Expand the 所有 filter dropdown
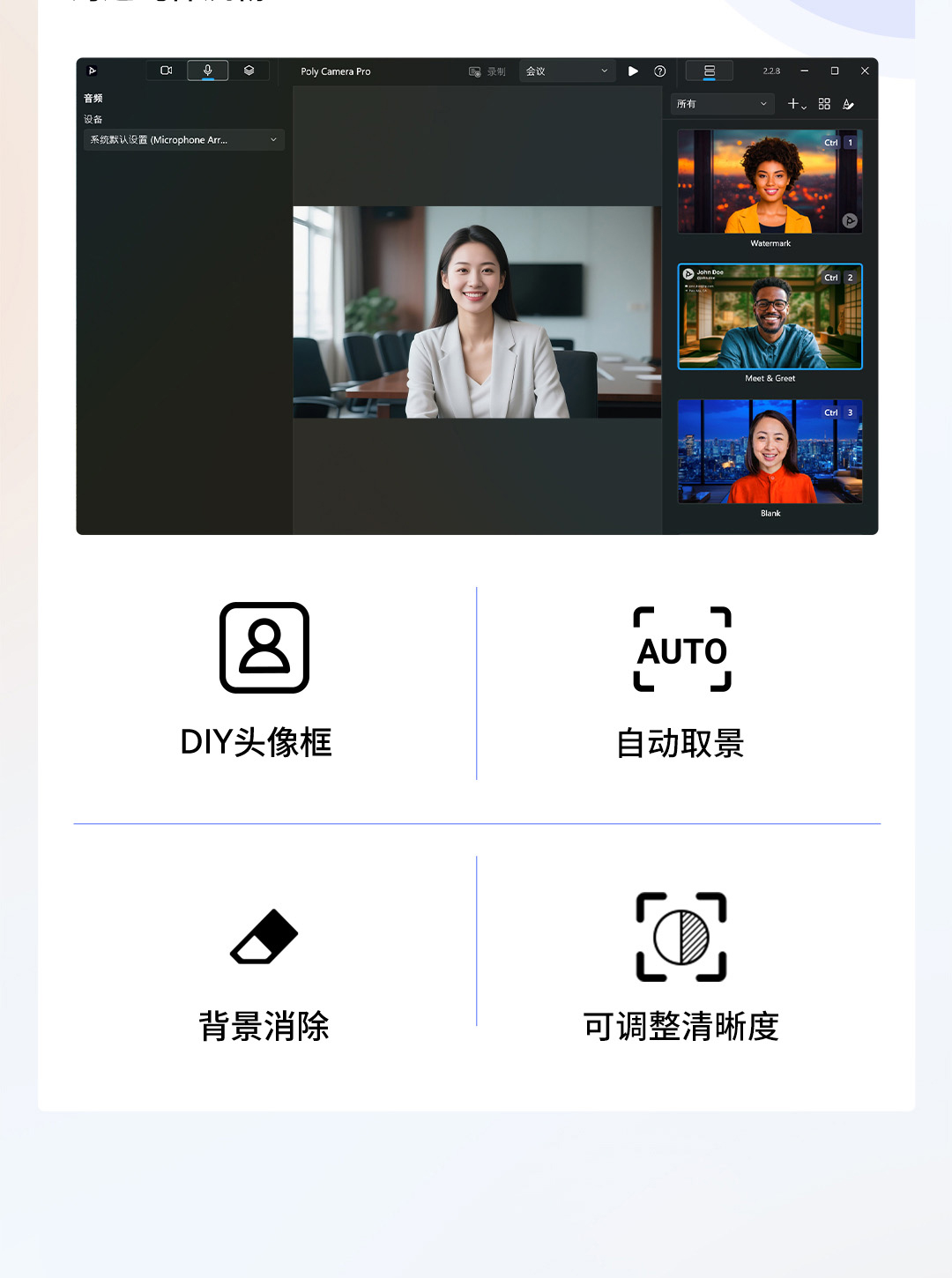 722,103
